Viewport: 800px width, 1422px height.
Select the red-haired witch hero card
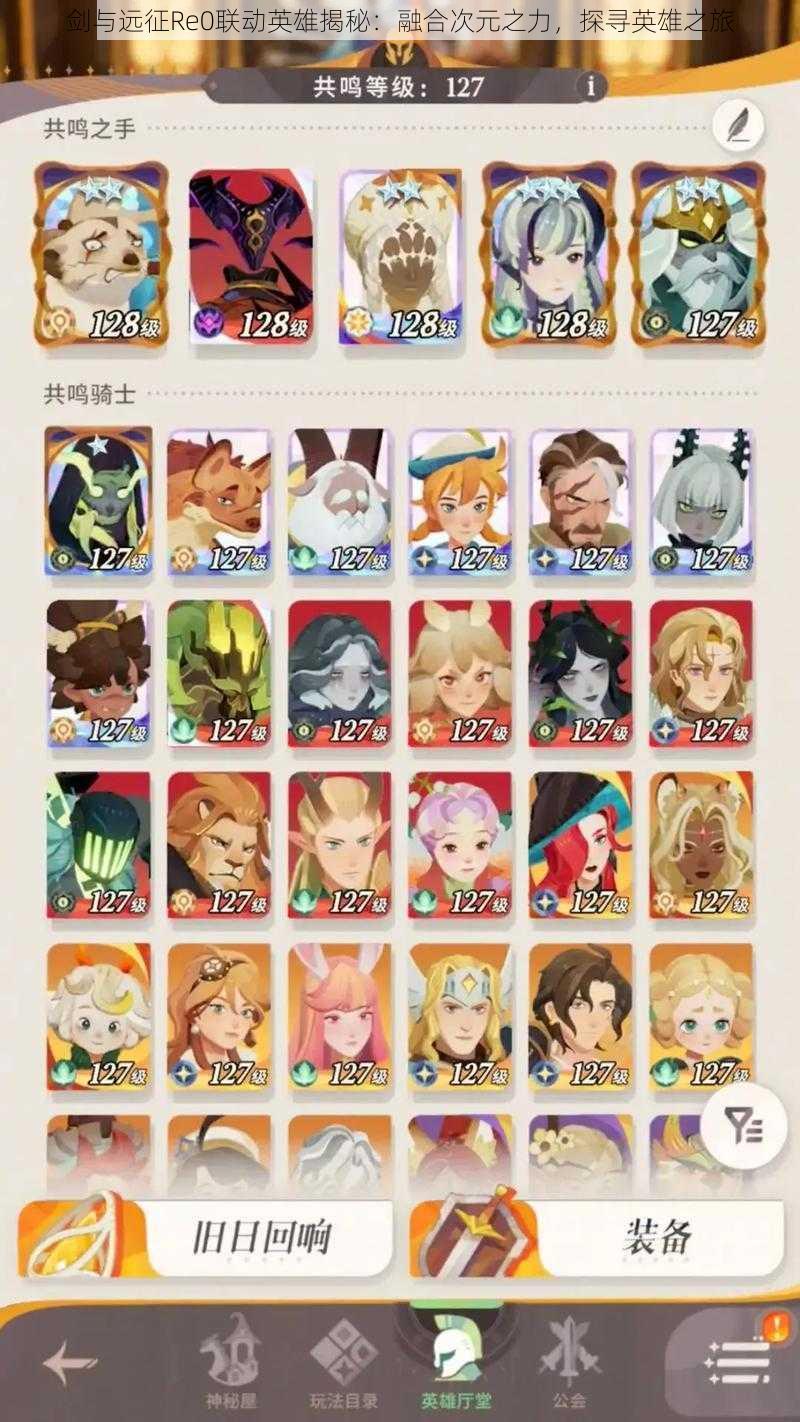pyautogui.click(x=580, y=845)
